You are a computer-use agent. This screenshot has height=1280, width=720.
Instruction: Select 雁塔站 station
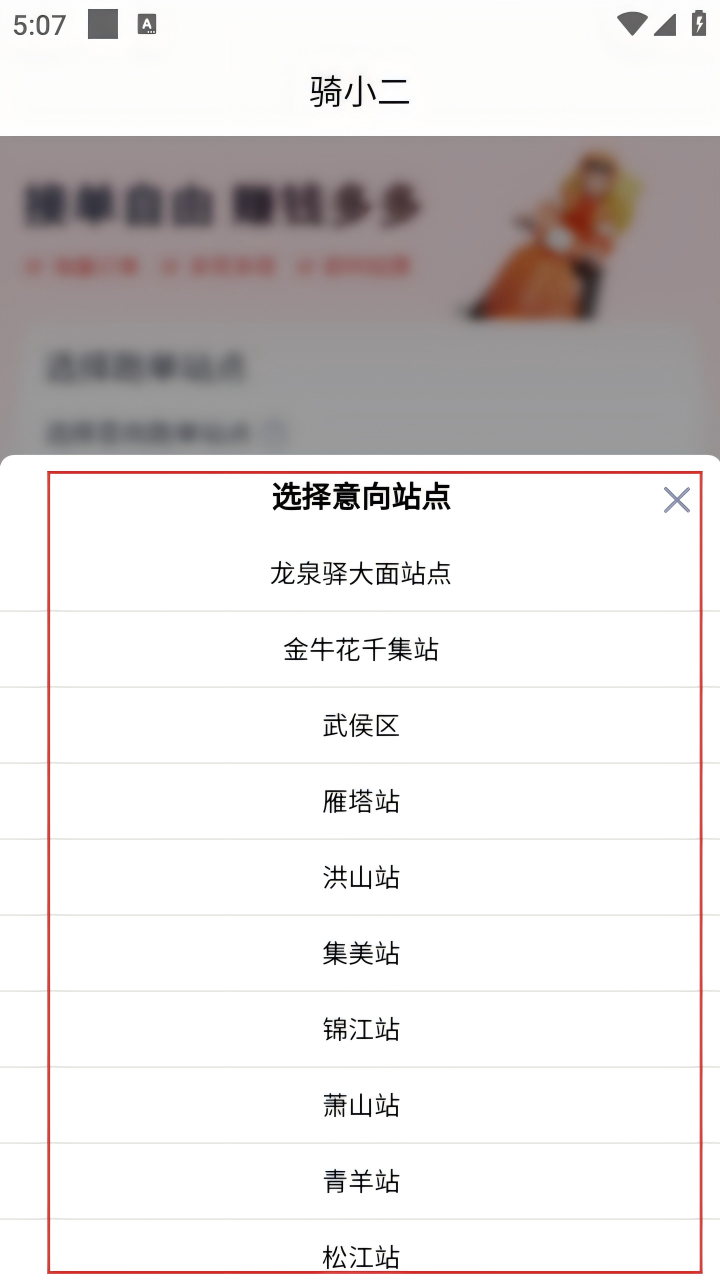(360, 802)
